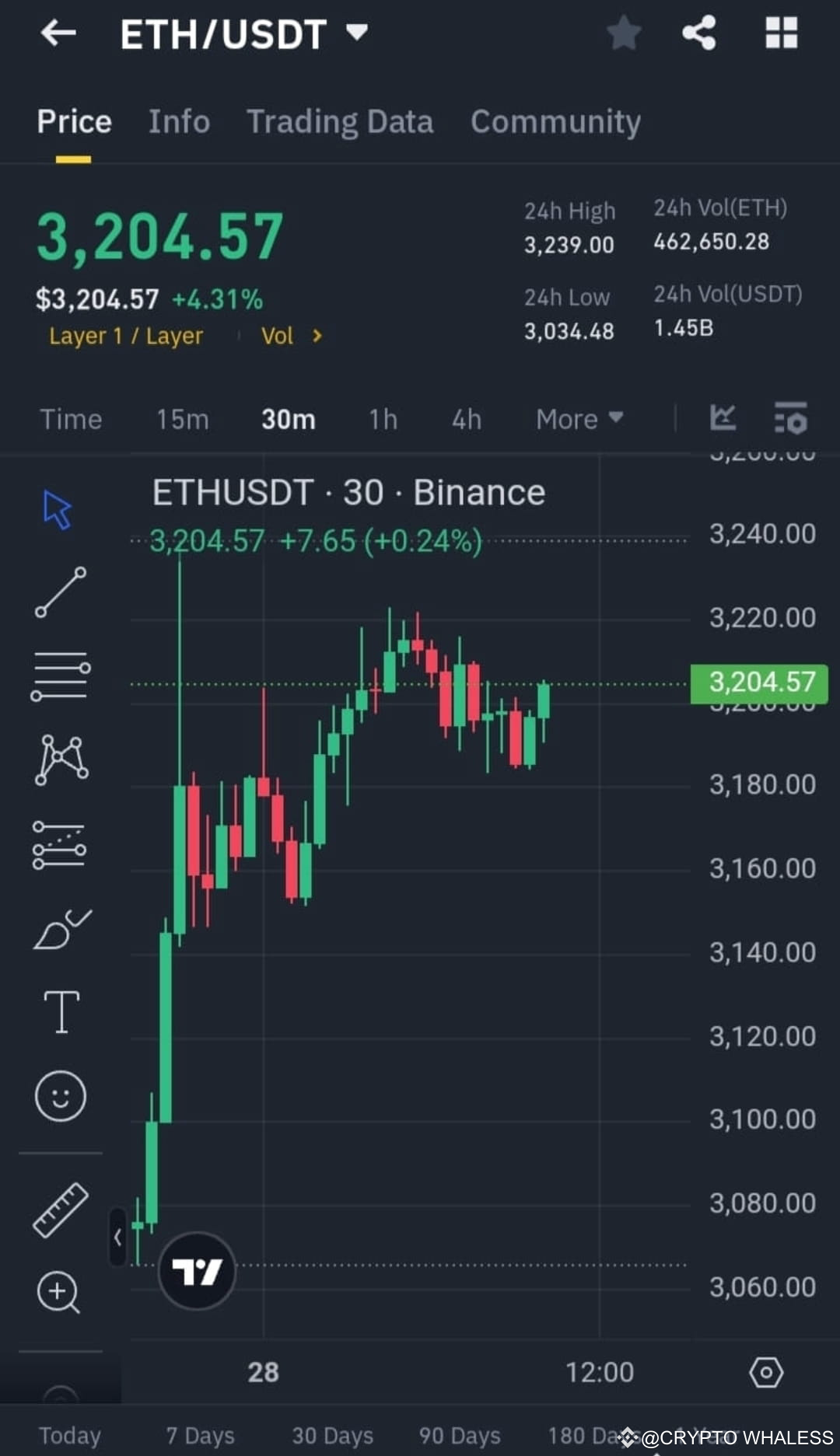
Task: Open the forecast/prediction drawing tool
Action: point(61,843)
